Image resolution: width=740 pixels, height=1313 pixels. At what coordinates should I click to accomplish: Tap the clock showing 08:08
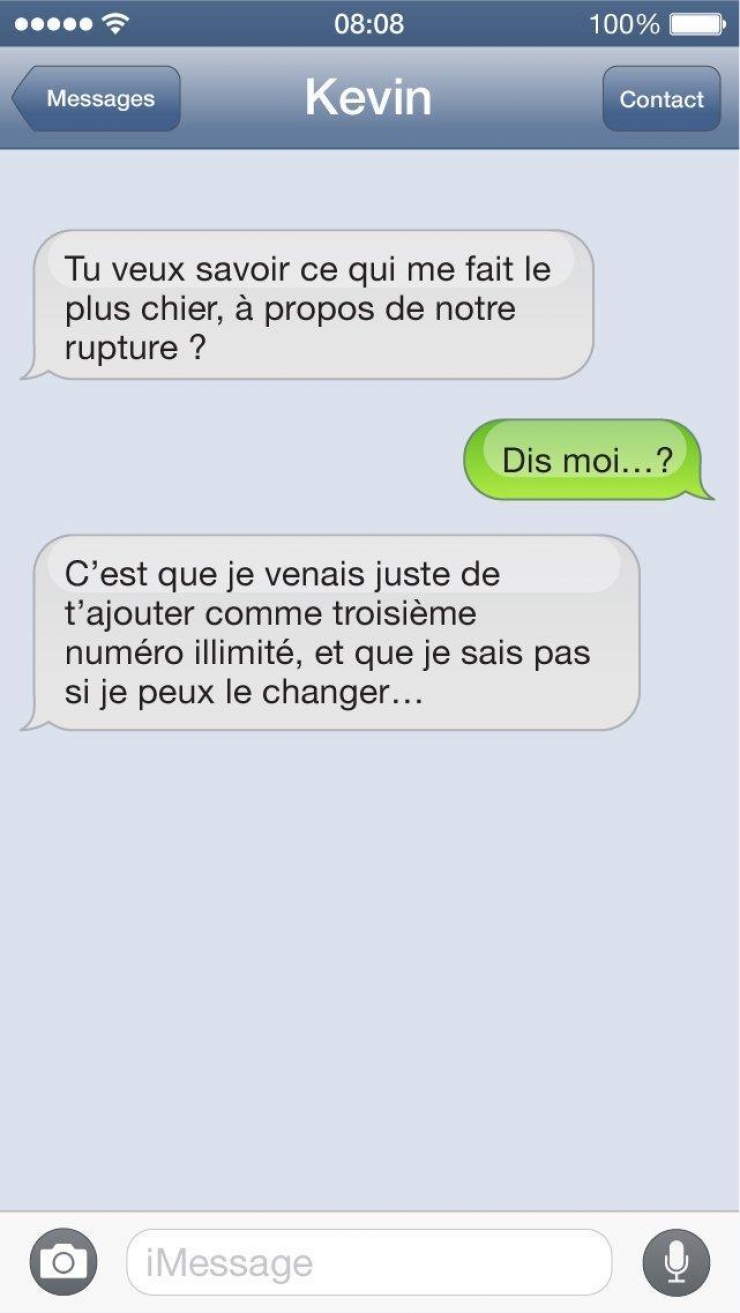click(x=370, y=24)
